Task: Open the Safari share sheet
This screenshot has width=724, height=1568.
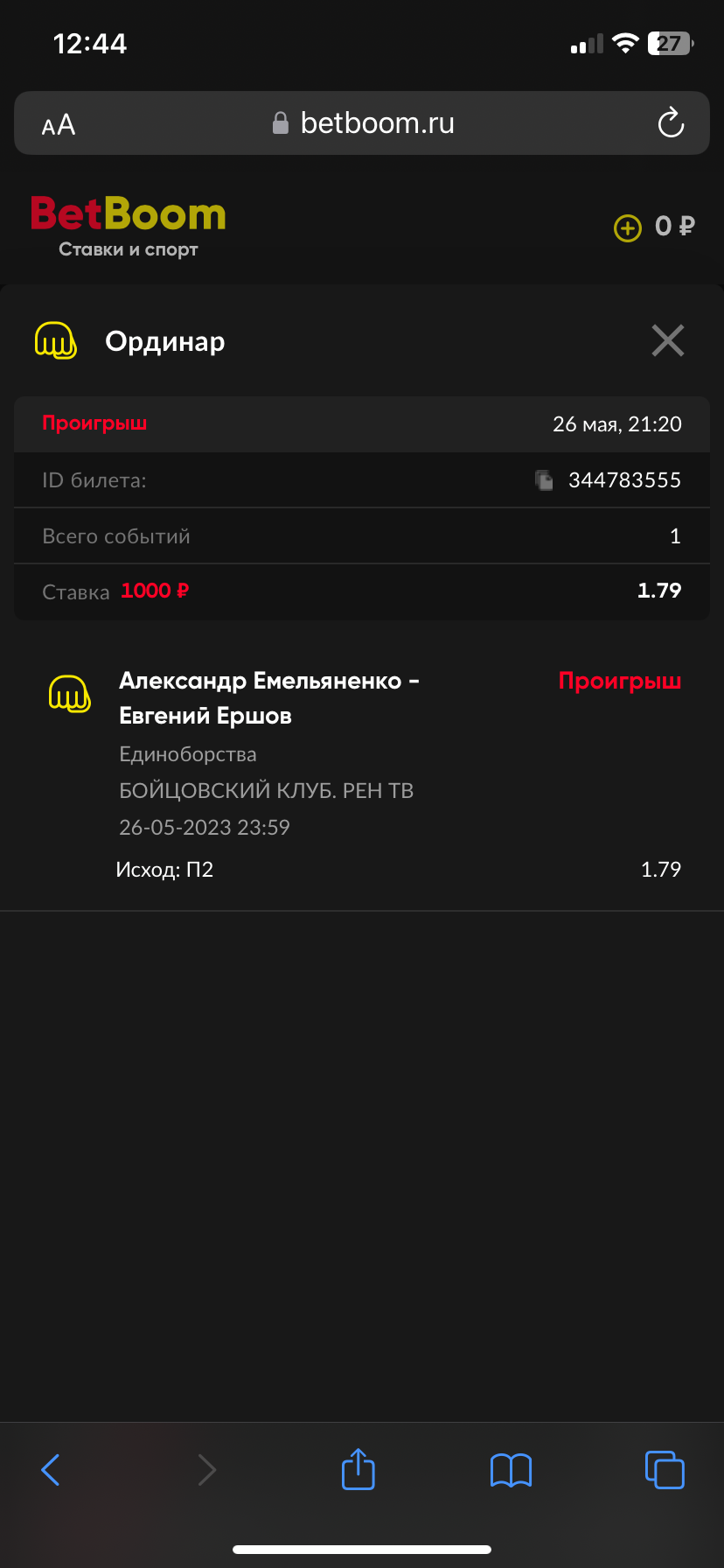Action: tap(358, 1469)
